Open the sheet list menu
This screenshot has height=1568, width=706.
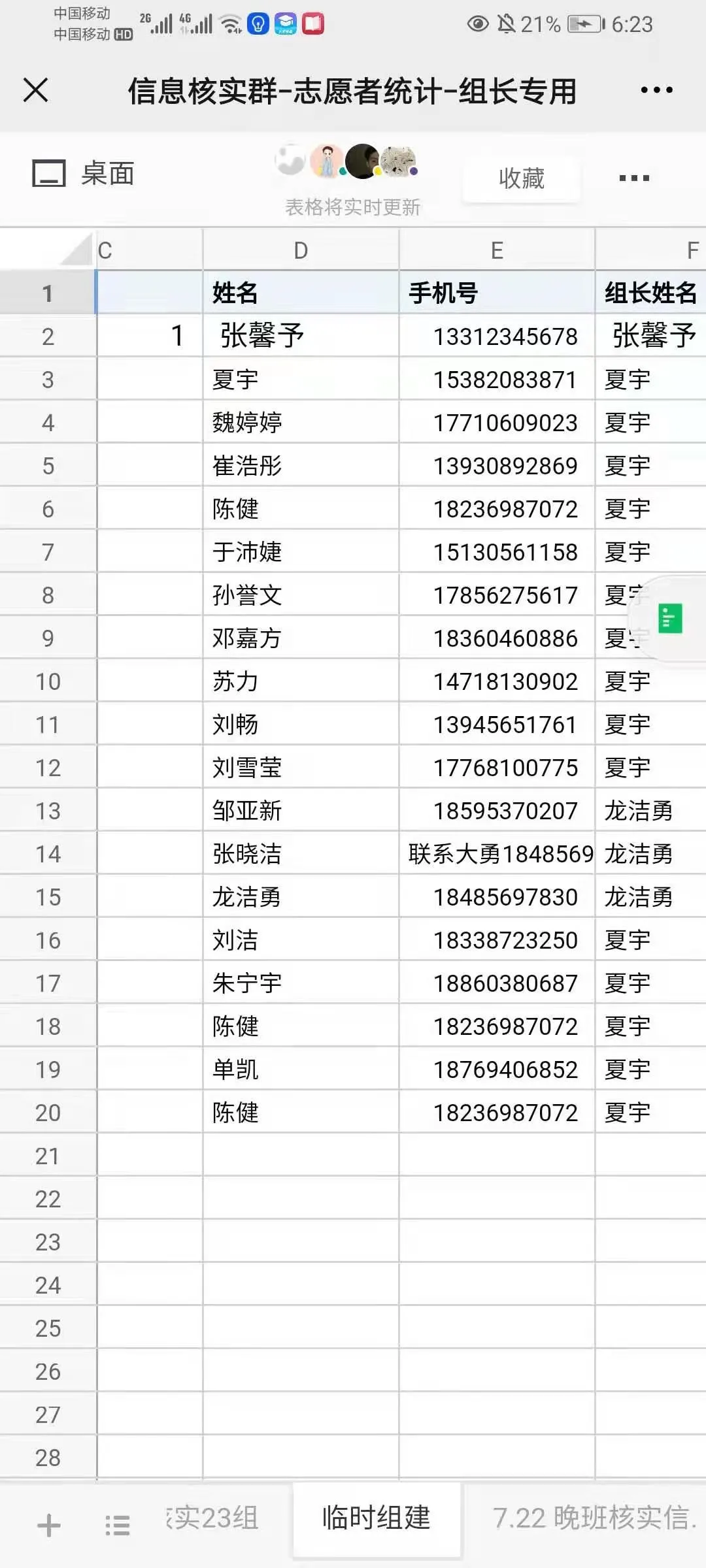[118, 1526]
